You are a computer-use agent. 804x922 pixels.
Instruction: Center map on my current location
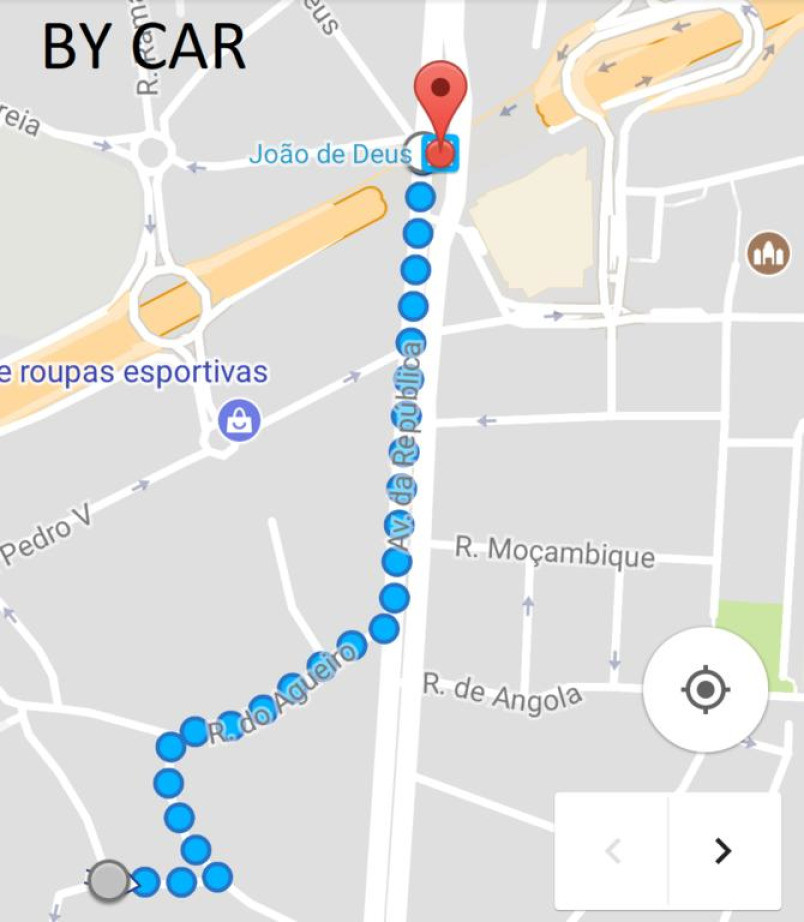(705, 689)
